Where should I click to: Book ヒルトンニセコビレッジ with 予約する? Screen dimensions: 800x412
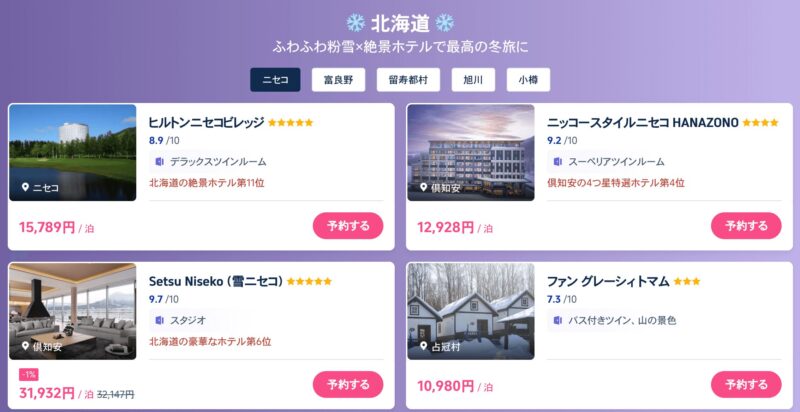click(348, 226)
